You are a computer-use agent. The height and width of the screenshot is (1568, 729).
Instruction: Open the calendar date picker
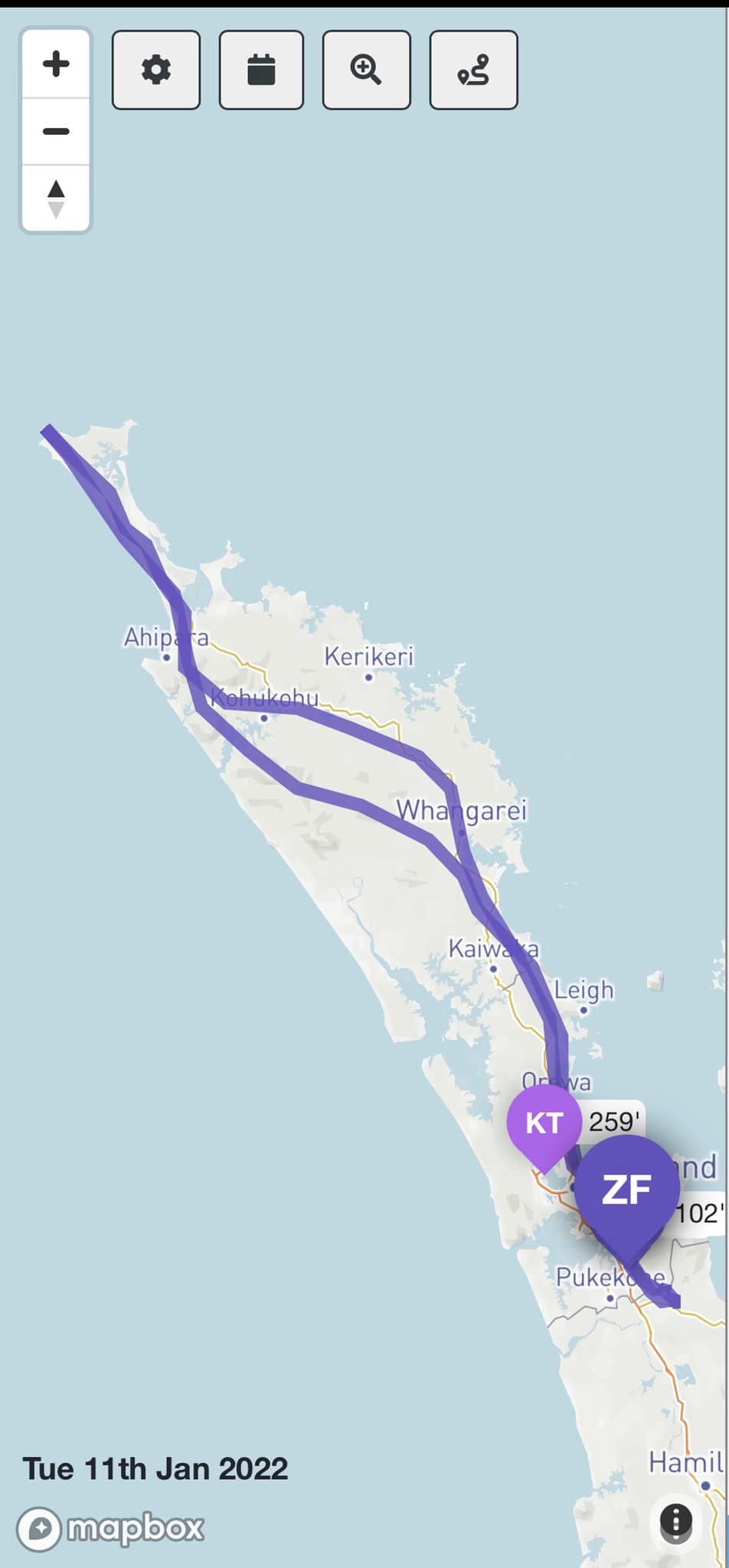pos(261,70)
